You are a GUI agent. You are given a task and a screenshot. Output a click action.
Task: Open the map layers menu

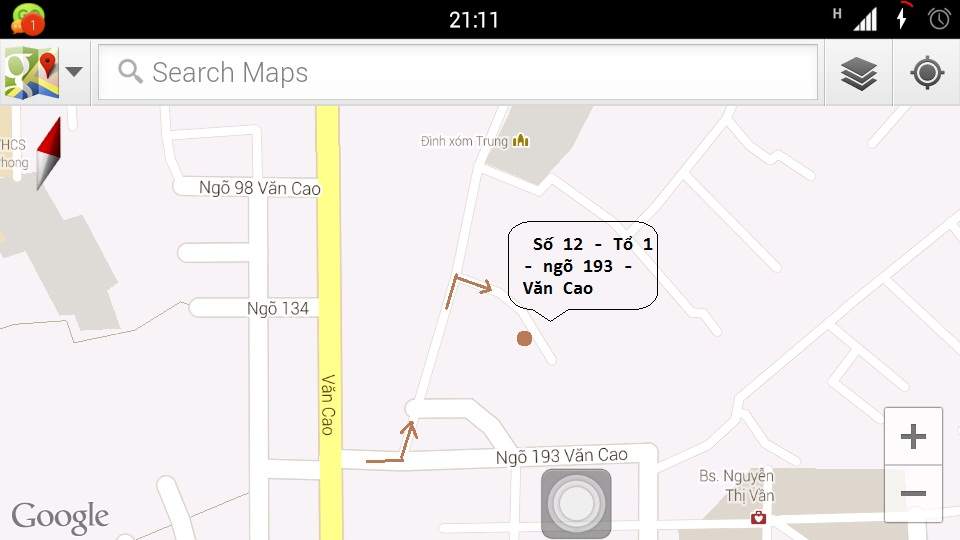[859, 73]
